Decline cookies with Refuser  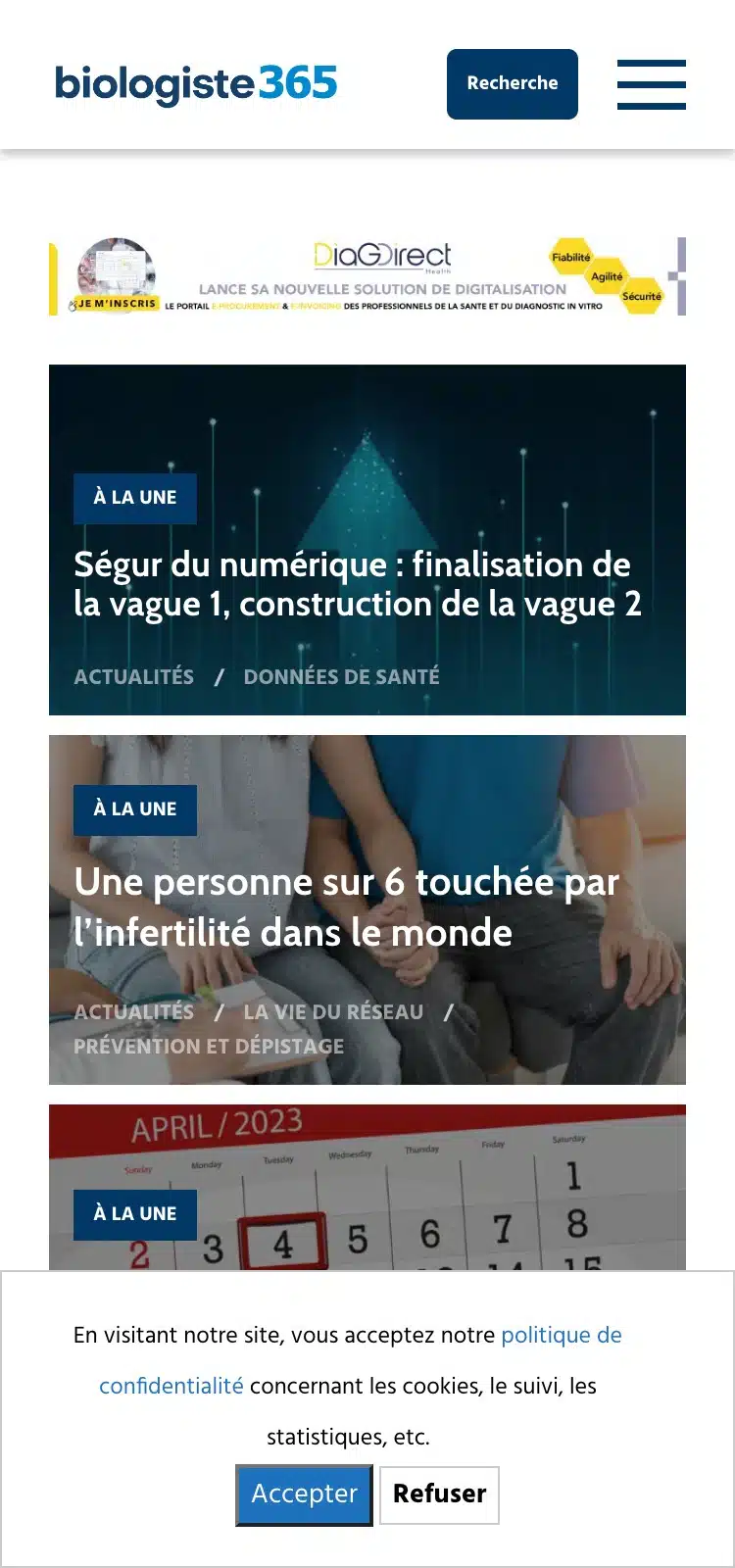pyautogui.click(x=439, y=1494)
